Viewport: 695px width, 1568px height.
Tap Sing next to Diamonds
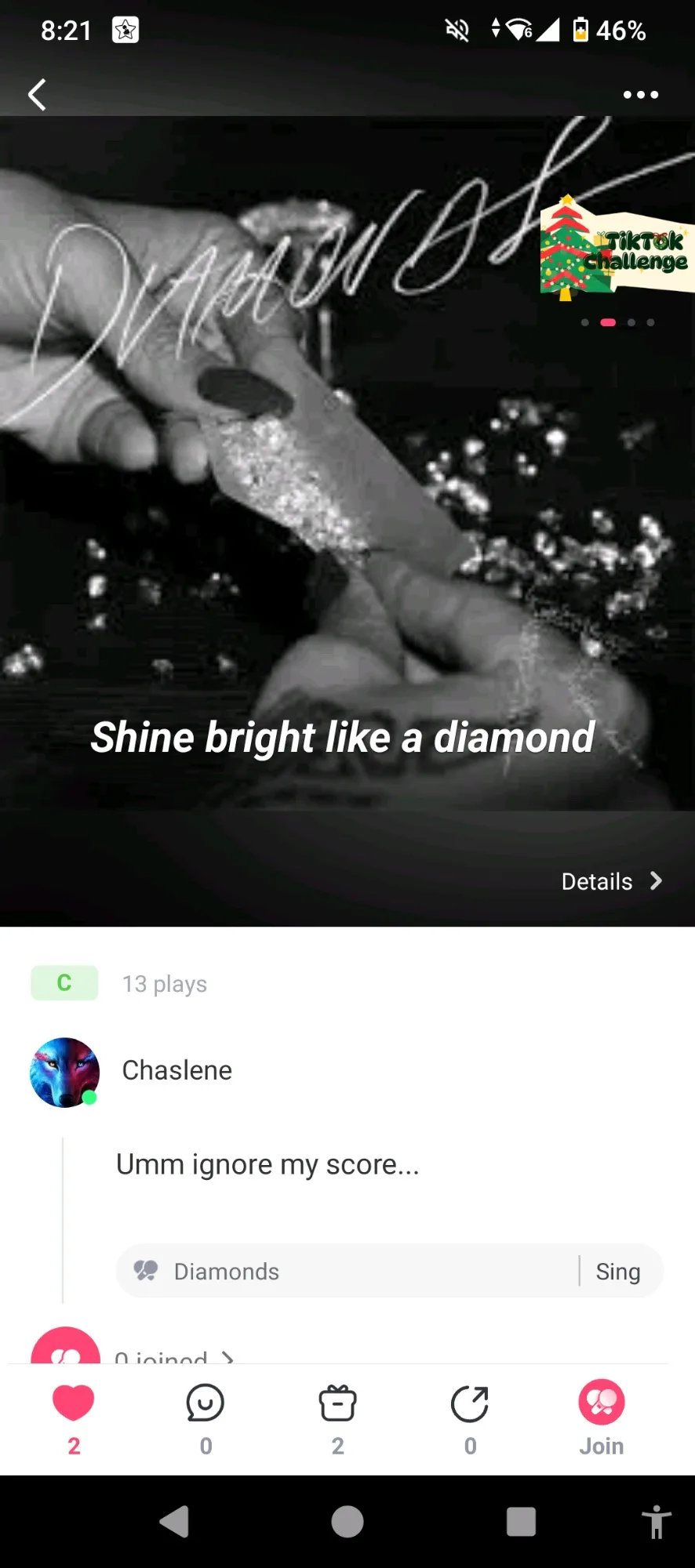pos(618,1271)
